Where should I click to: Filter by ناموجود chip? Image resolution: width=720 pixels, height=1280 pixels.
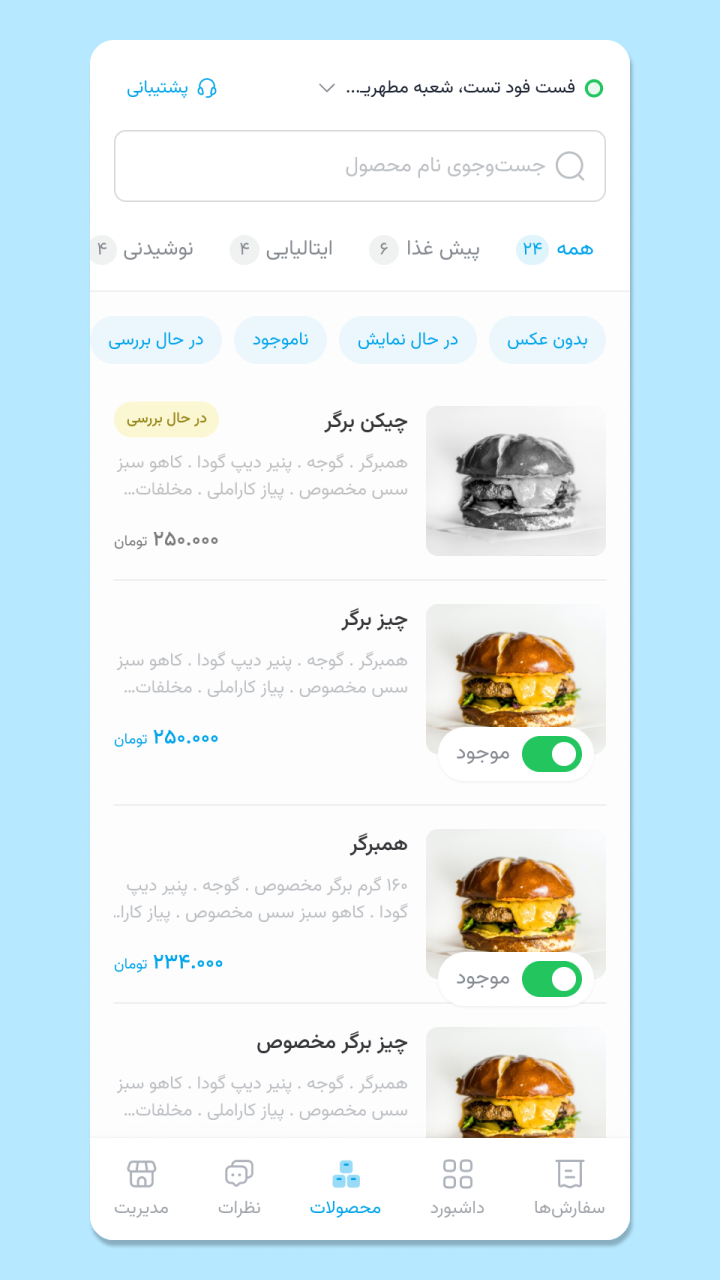[x=280, y=340]
